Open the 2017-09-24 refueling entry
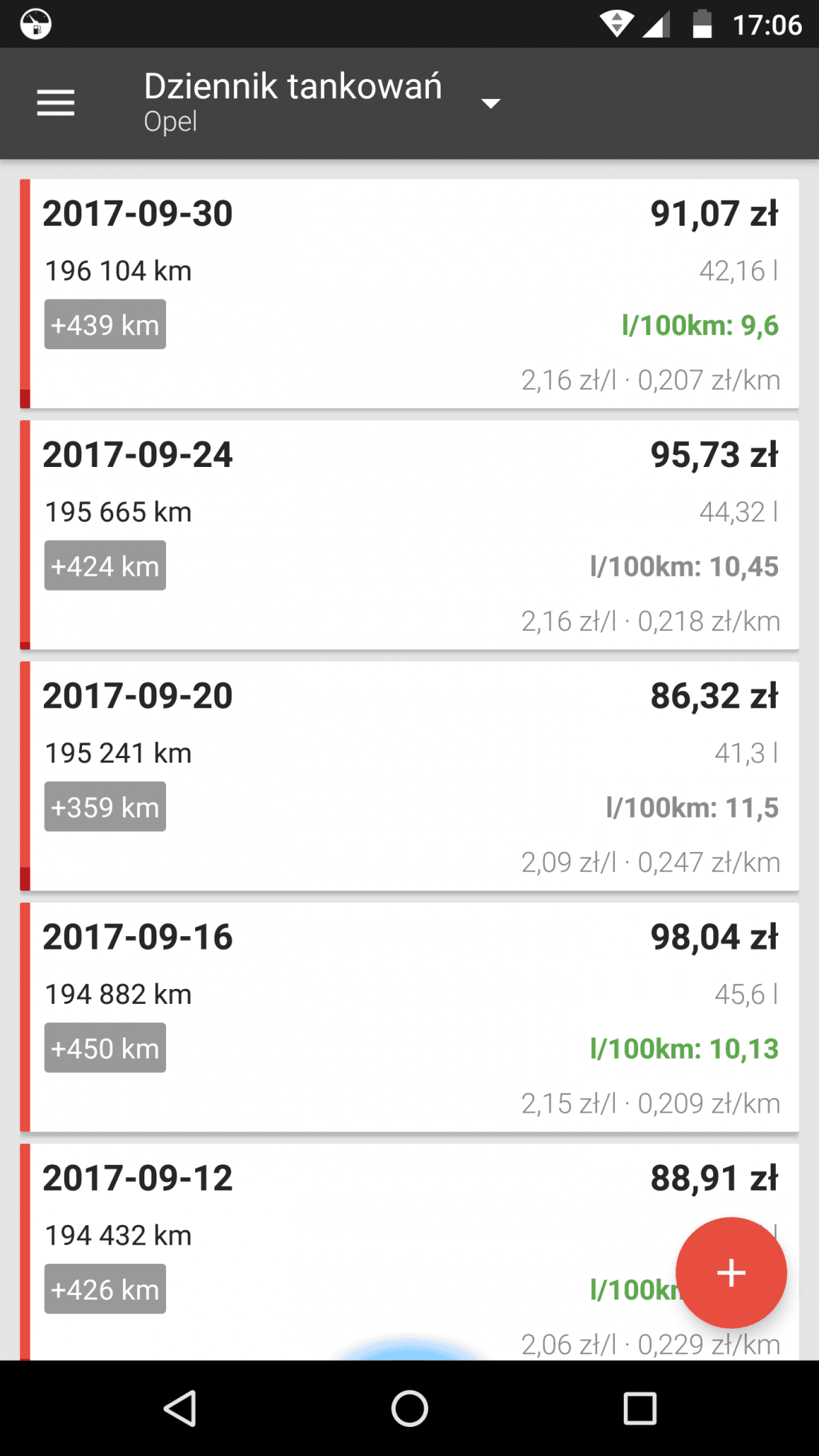 coord(409,535)
